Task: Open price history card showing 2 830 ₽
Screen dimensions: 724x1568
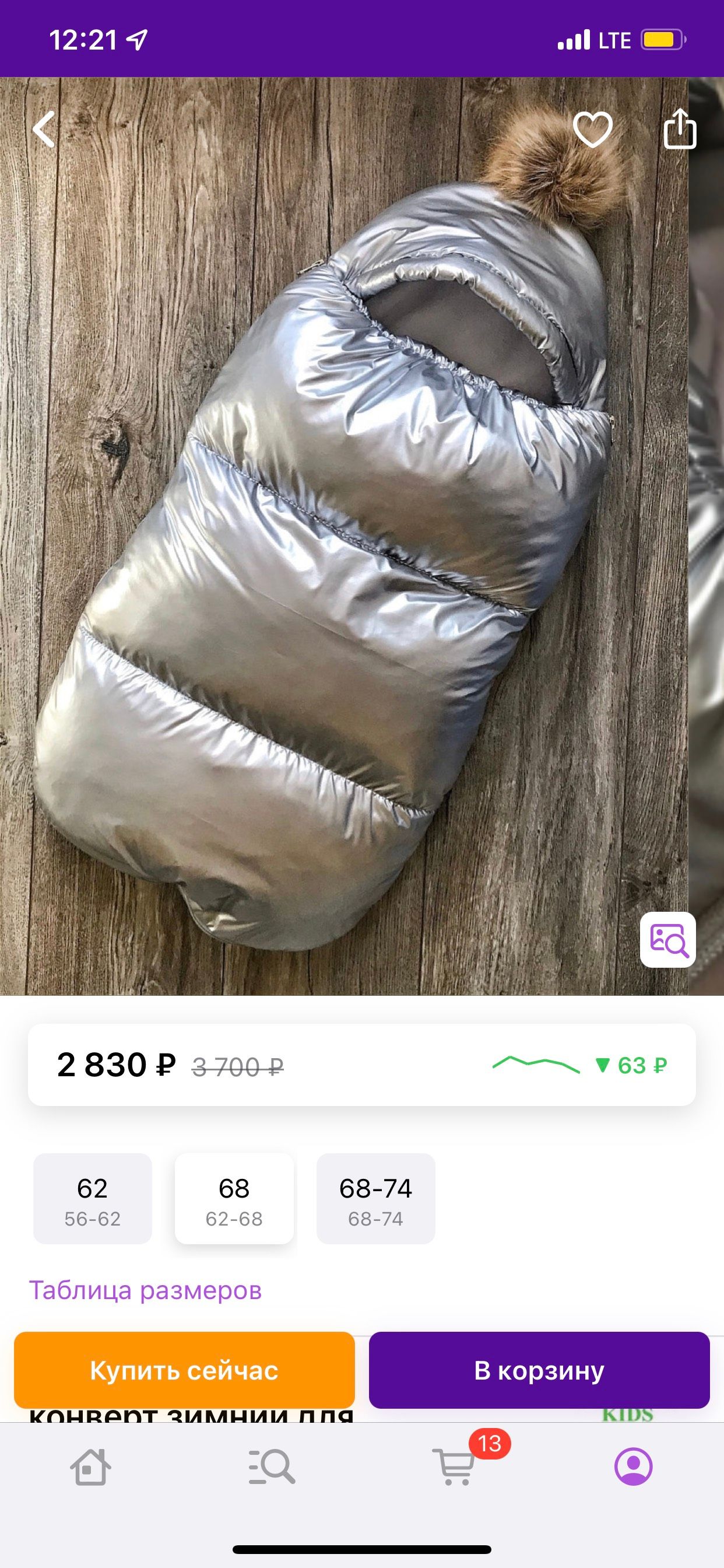Action: (x=362, y=1065)
